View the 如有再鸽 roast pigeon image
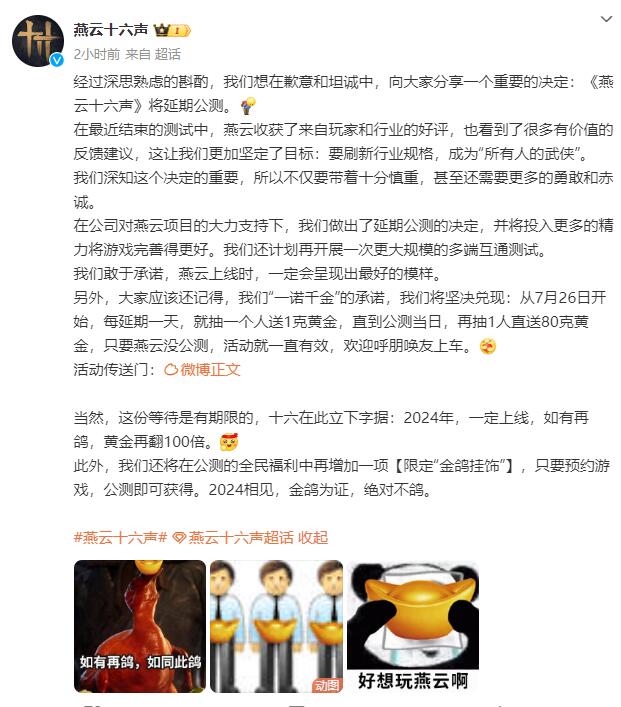This screenshot has width=621, height=707. (139, 626)
